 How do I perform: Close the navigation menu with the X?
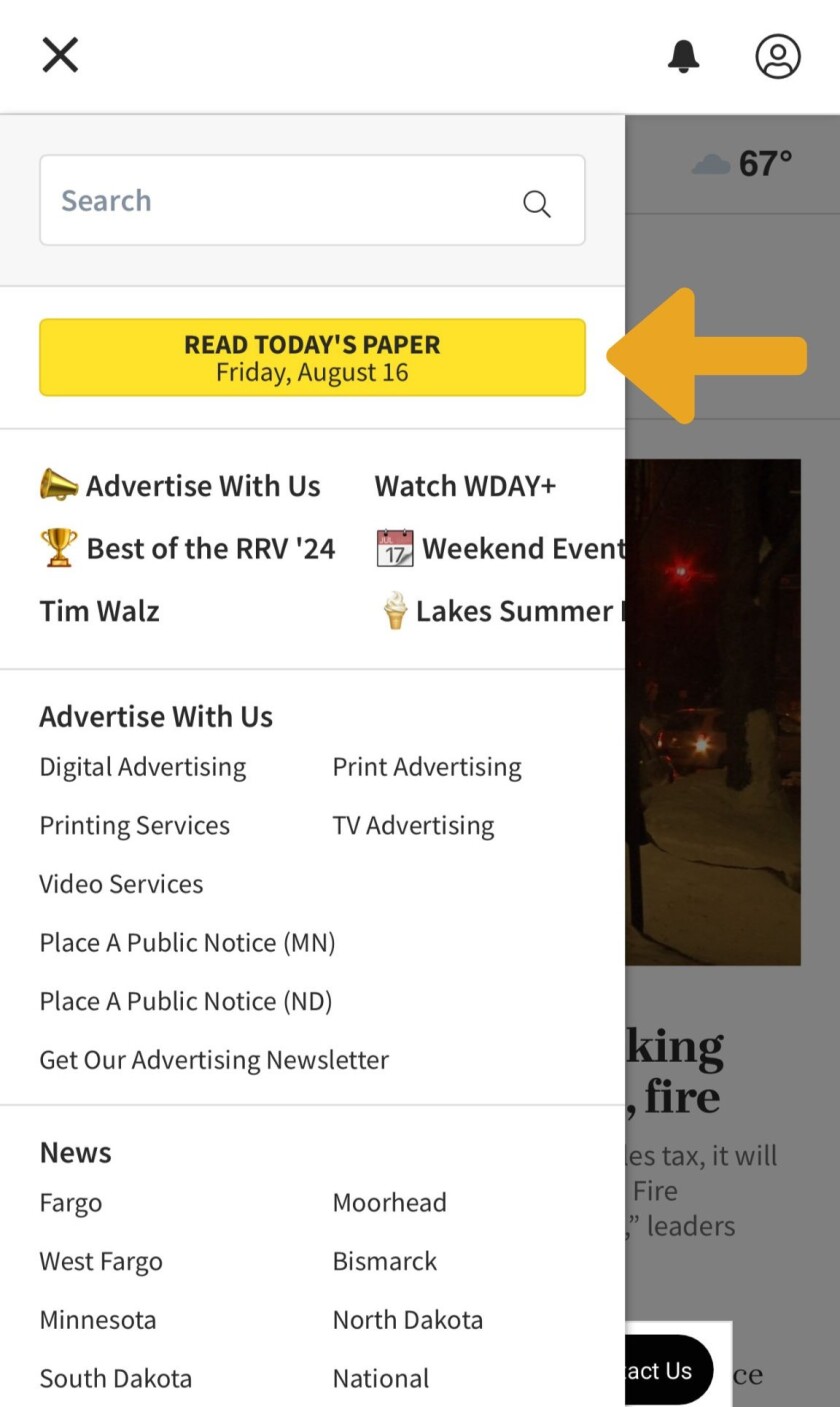(60, 55)
